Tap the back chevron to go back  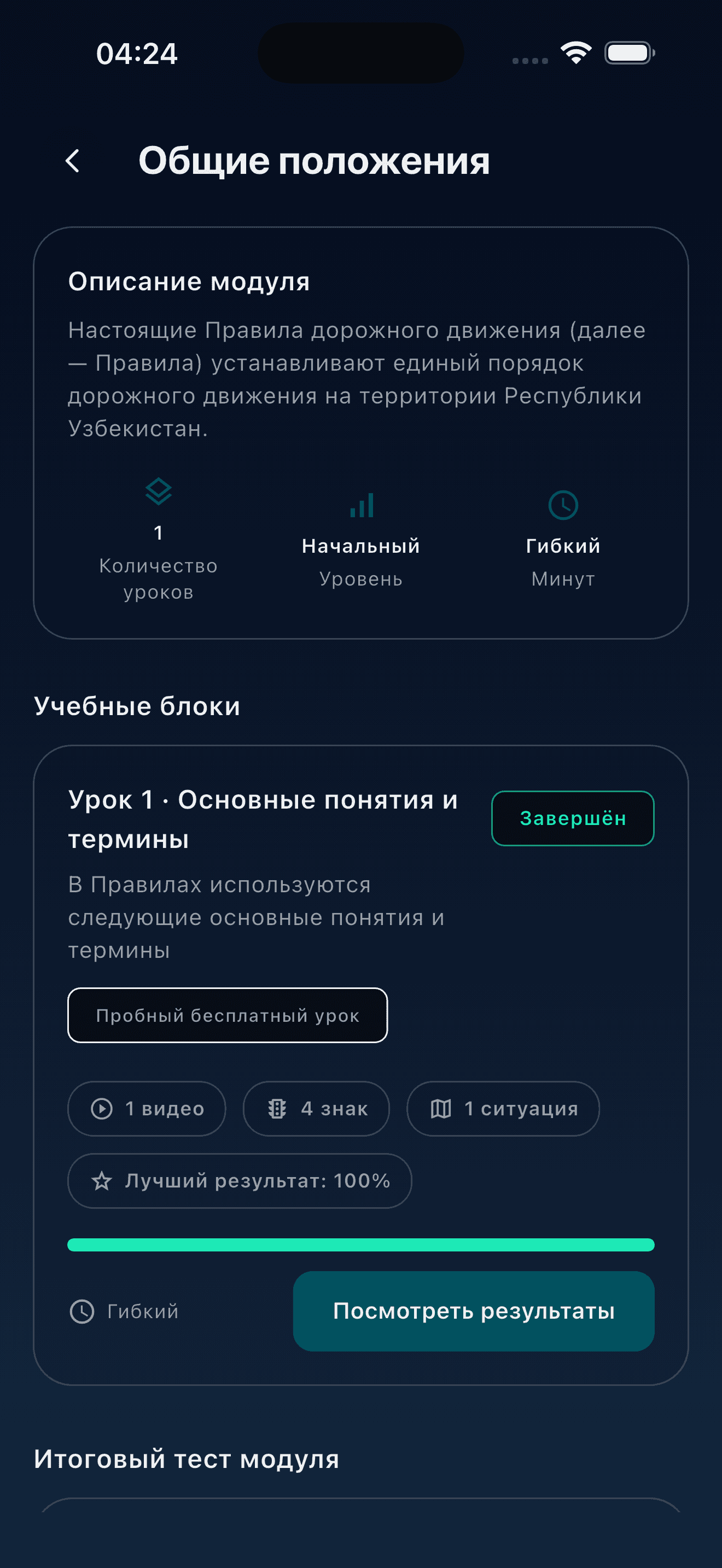pos(72,161)
